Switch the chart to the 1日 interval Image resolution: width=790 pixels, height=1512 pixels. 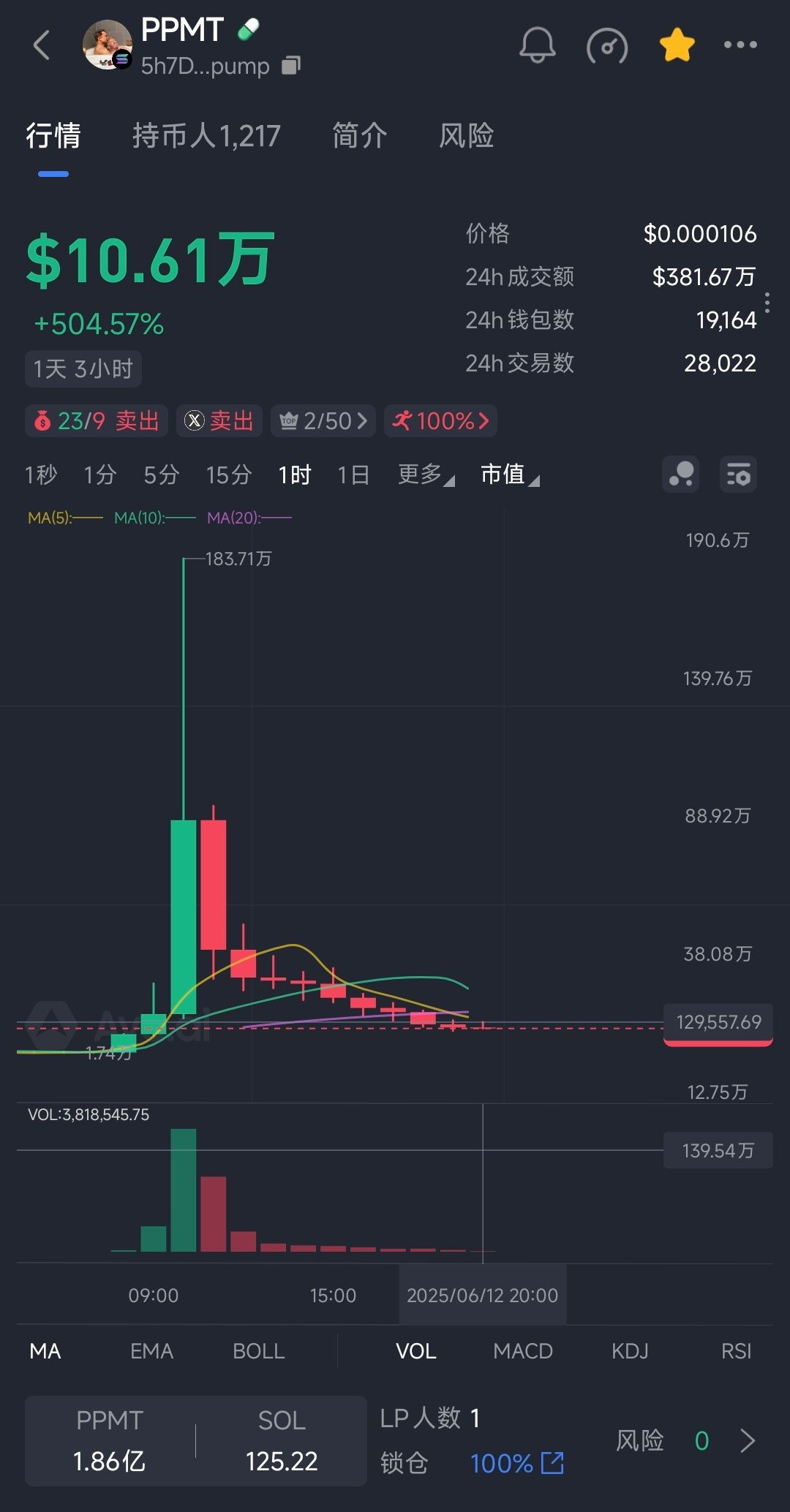click(x=353, y=475)
